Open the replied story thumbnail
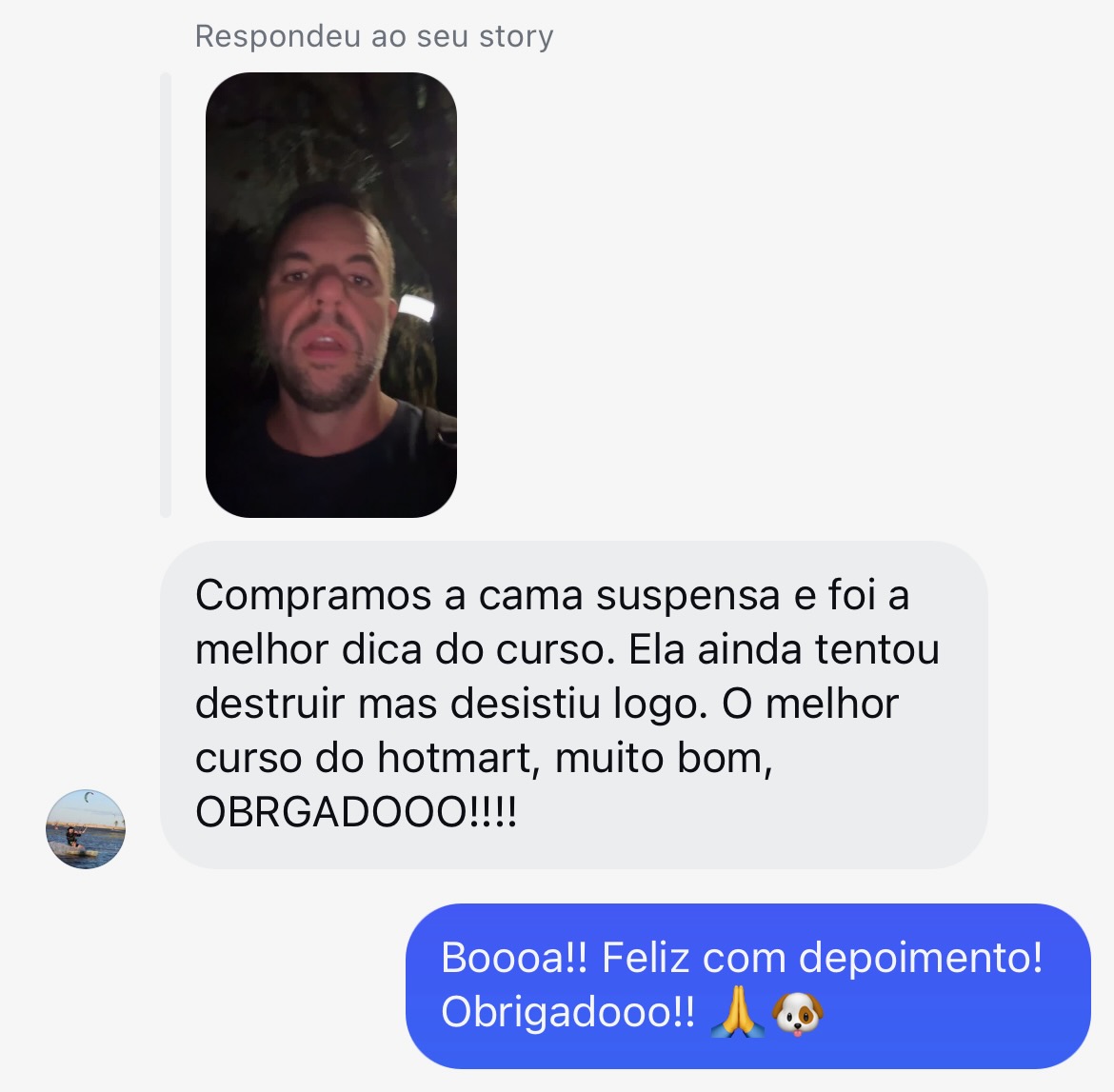The height and width of the screenshot is (1092, 1114). (x=330, y=295)
